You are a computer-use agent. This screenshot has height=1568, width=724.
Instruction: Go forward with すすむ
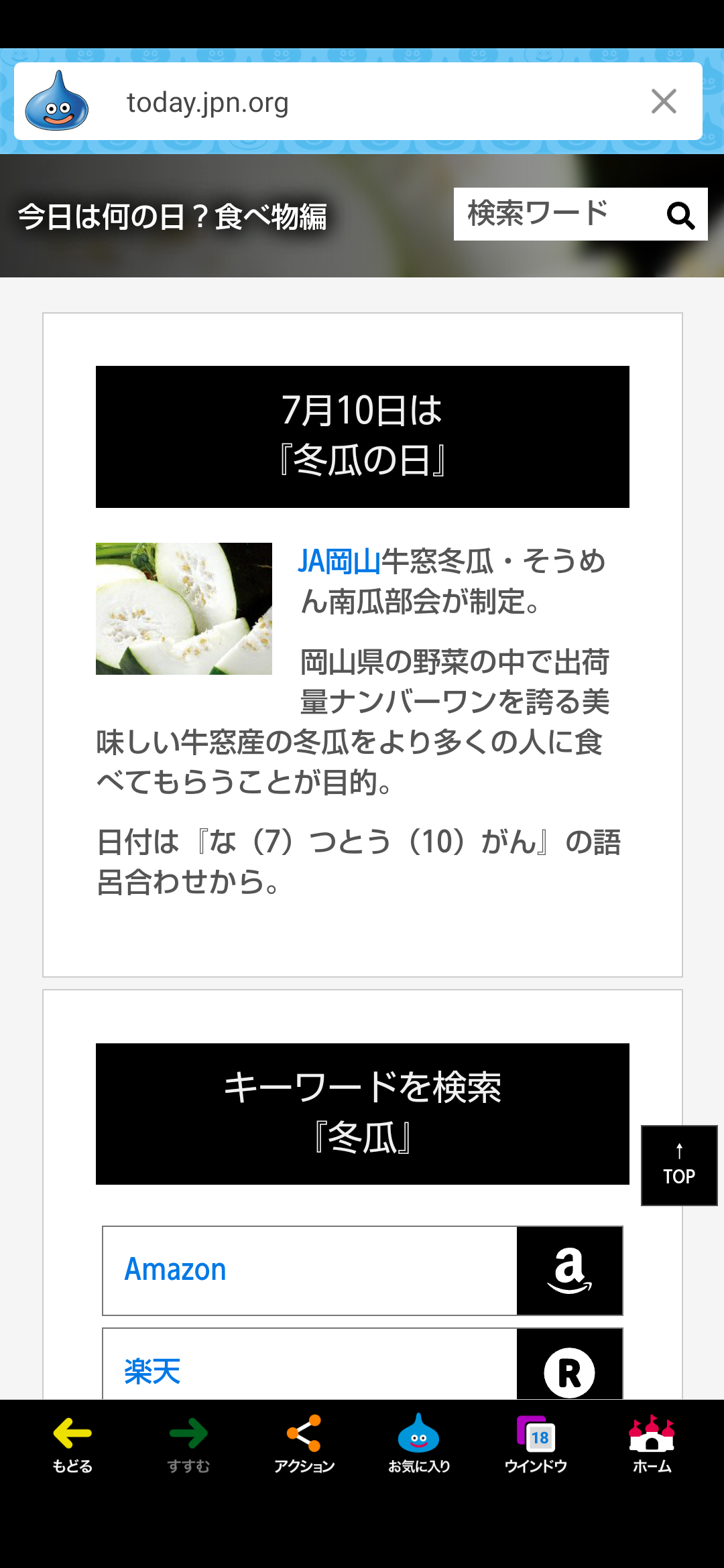(188, 1444)
